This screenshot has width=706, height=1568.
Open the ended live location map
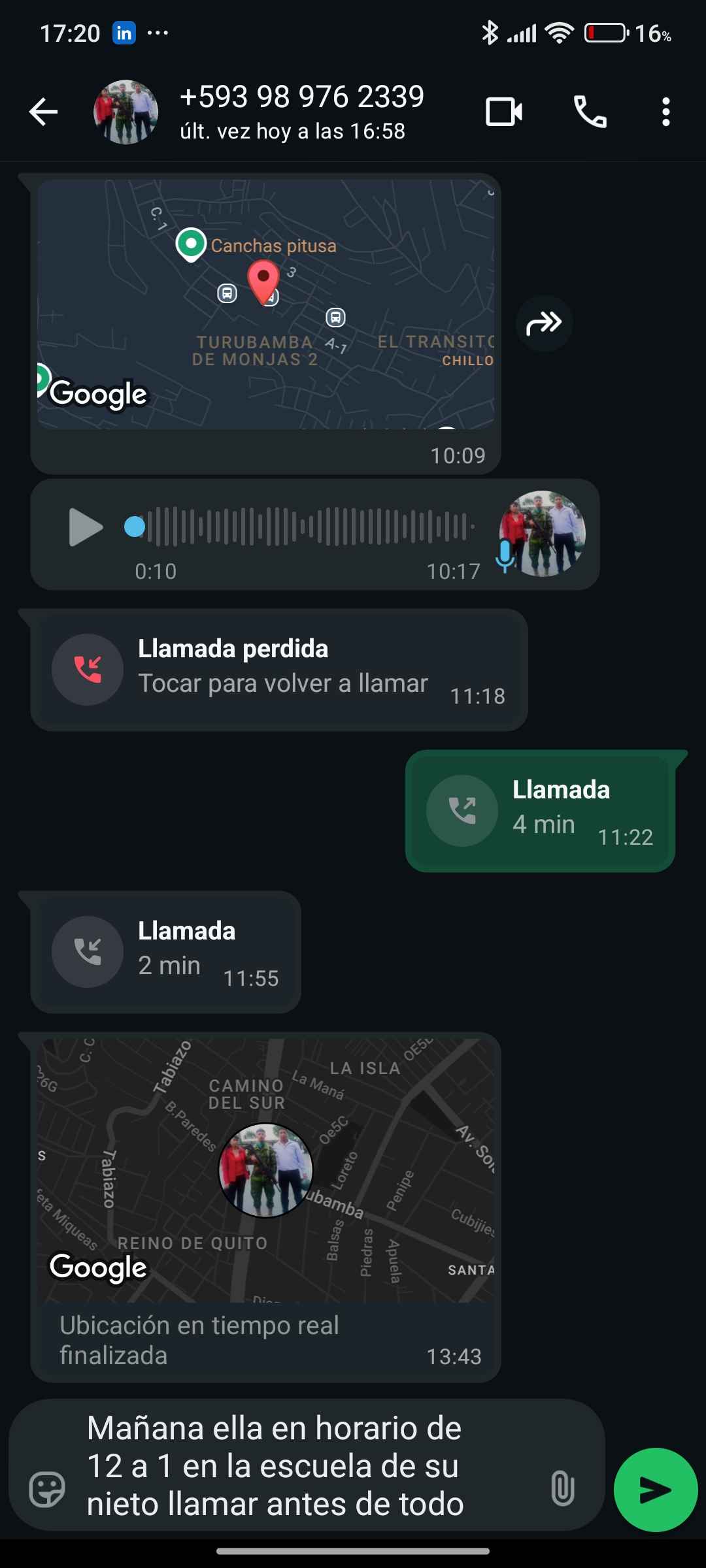click(x=265, y=1169)
